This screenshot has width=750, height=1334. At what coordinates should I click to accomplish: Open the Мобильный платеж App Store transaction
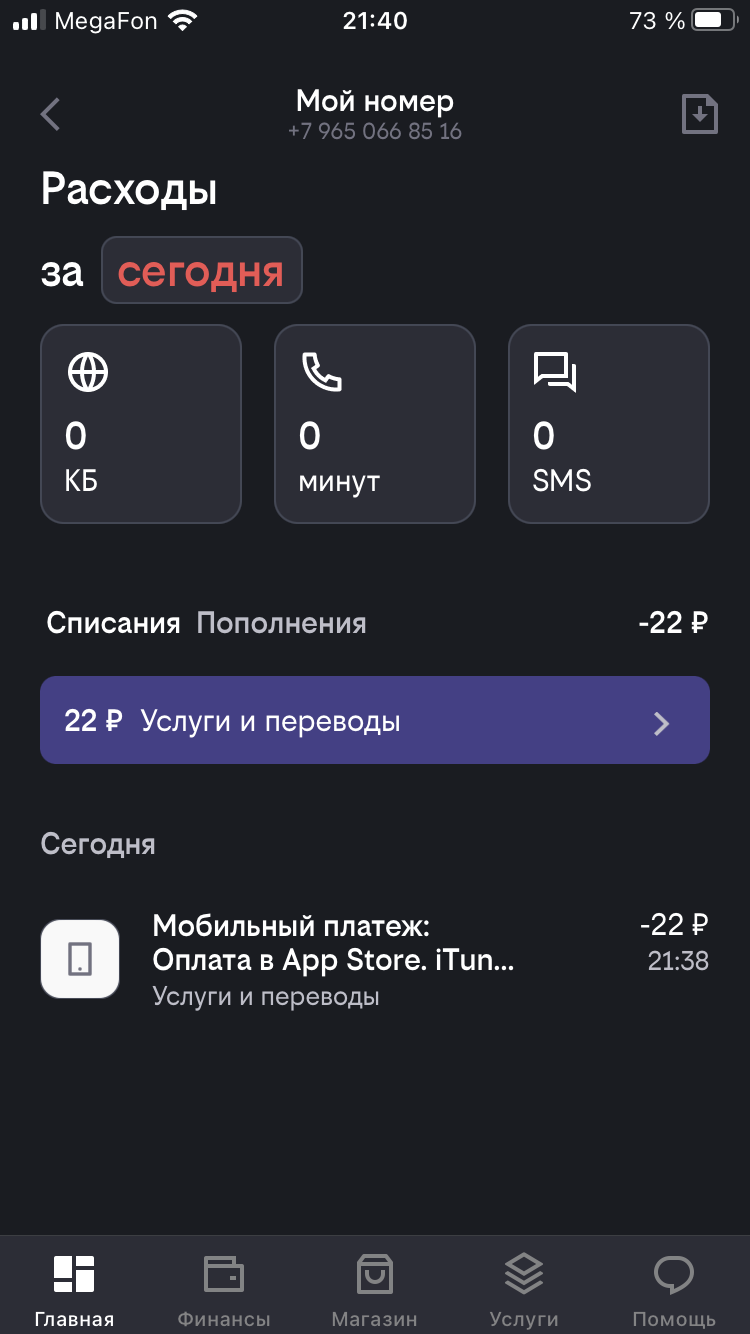[375, 958]
